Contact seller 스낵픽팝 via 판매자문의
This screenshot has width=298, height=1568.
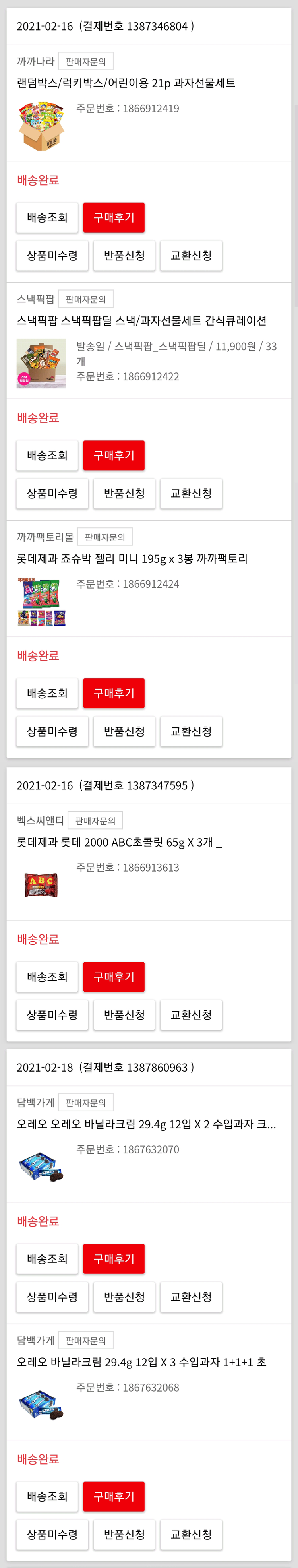tap(86, 299)
